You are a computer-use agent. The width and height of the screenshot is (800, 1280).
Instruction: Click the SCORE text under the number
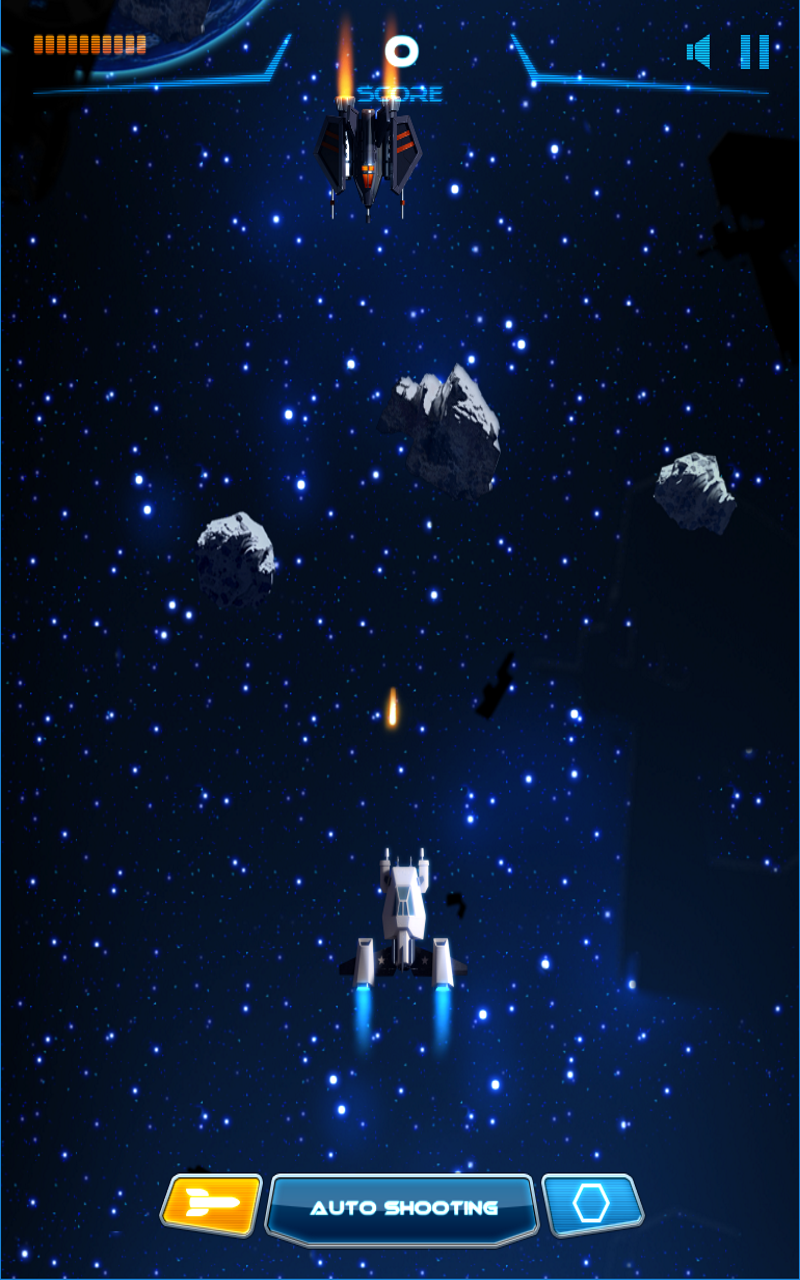tap(402, 95)
